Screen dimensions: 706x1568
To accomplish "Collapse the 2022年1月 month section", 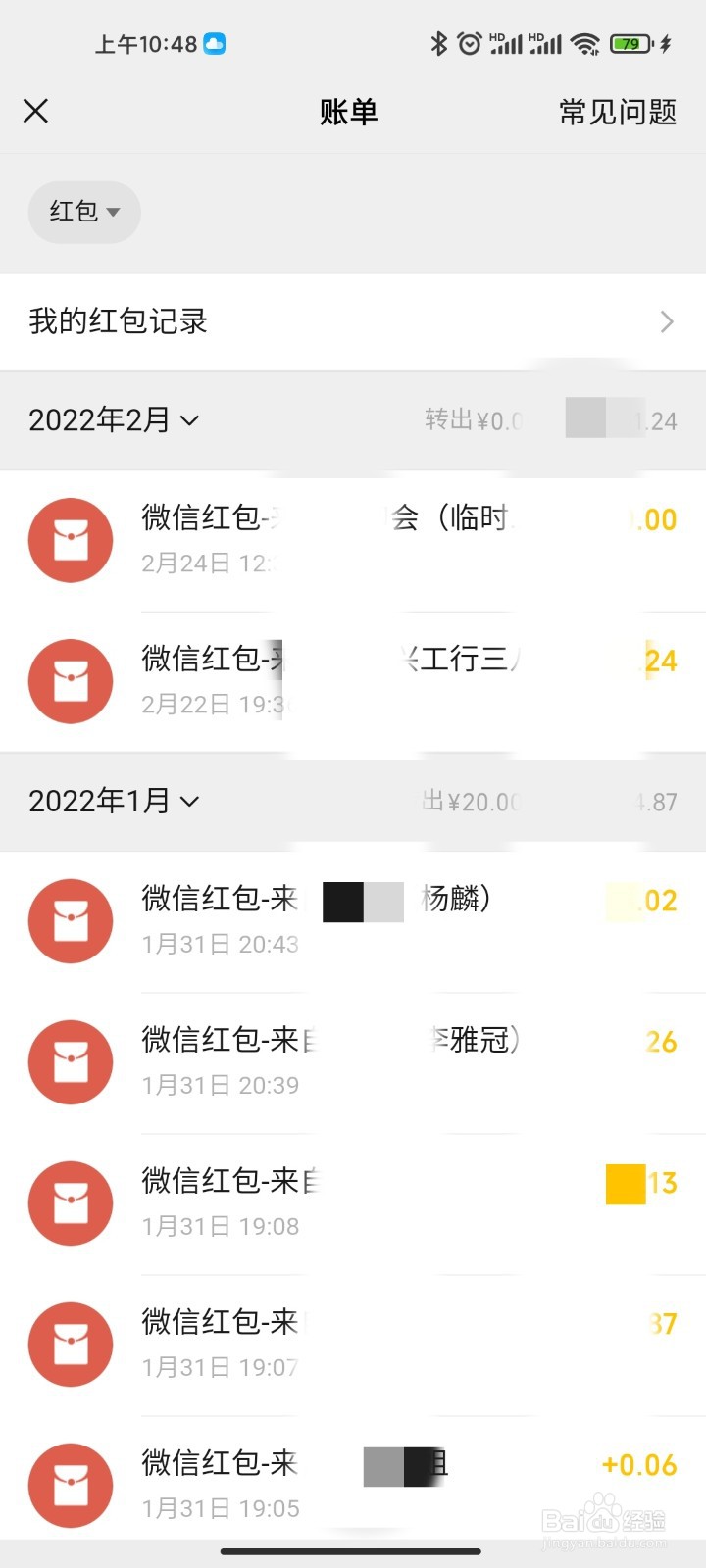I will tap(114, 801).
